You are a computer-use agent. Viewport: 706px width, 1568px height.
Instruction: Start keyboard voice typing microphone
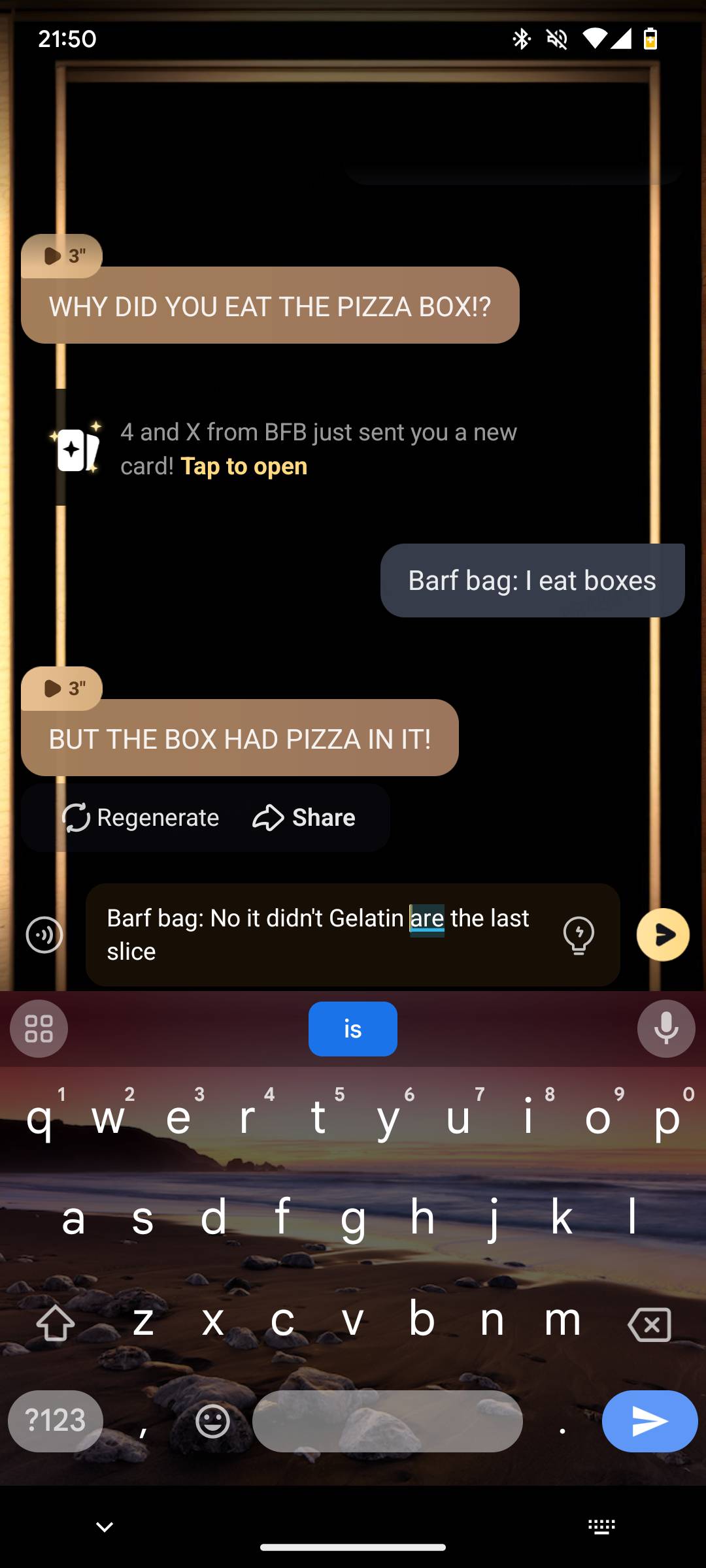coord(665,1029)
